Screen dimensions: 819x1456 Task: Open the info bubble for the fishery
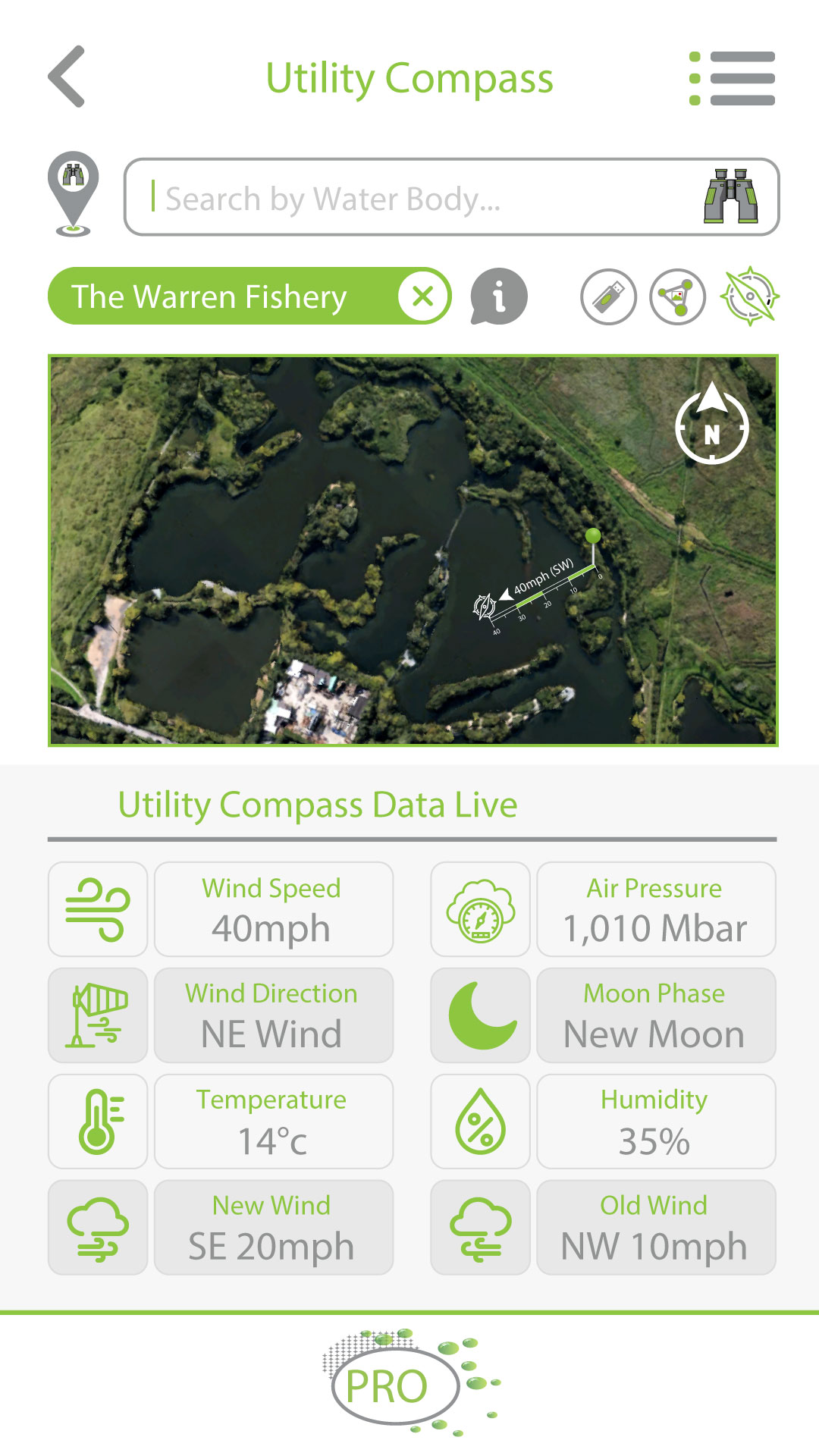[x=498, y=297]
